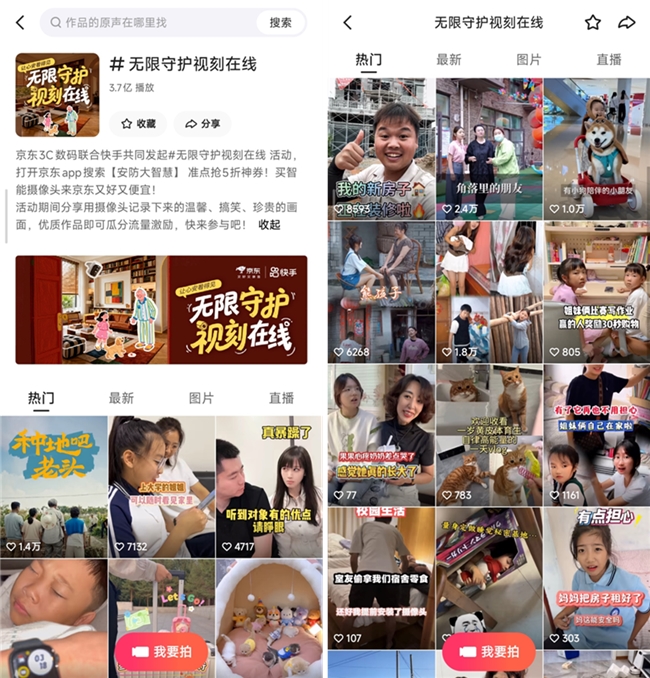Screen dimensions: 650x678
Task: Tap the 分享 button under the topic title
Action: click(202, 124)
